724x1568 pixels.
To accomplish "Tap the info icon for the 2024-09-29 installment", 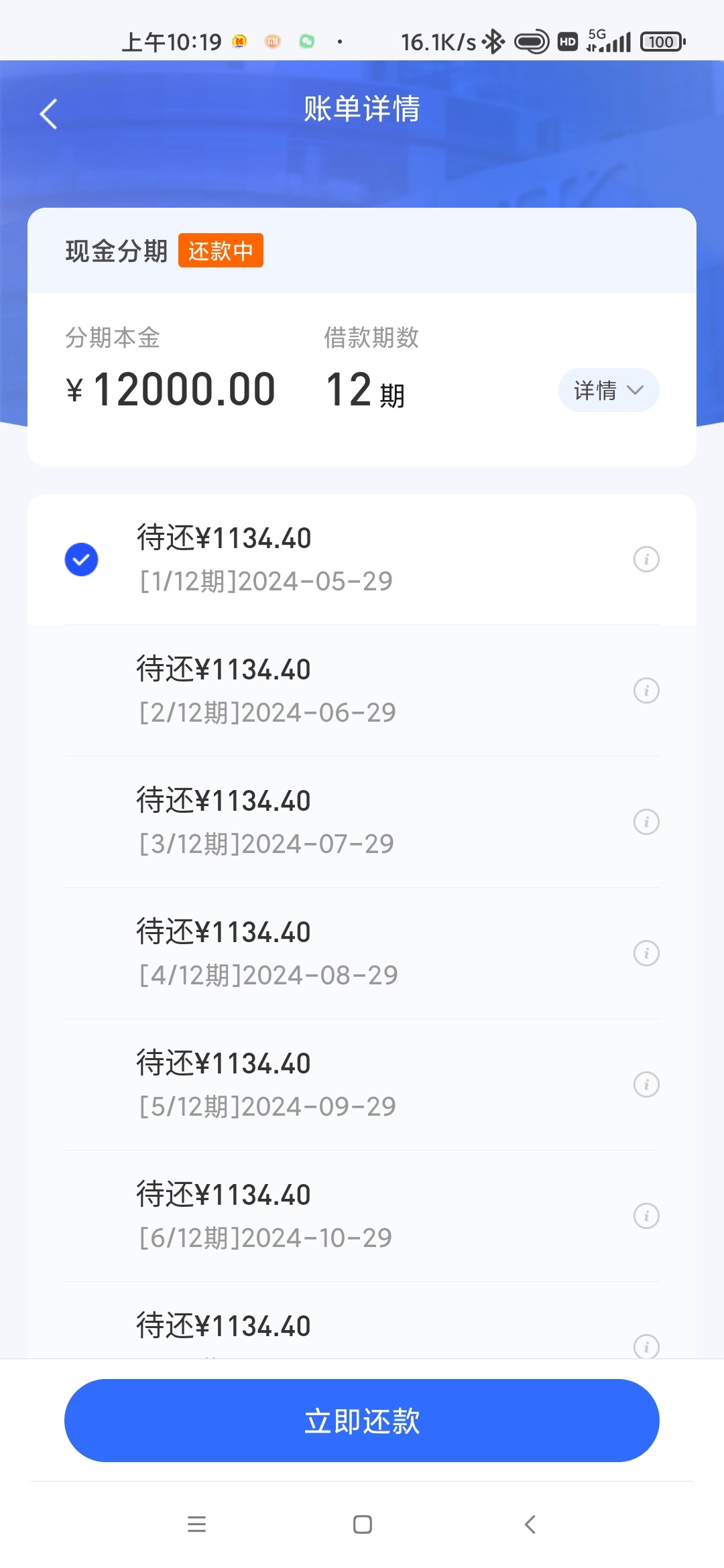I will point(646,1084).
